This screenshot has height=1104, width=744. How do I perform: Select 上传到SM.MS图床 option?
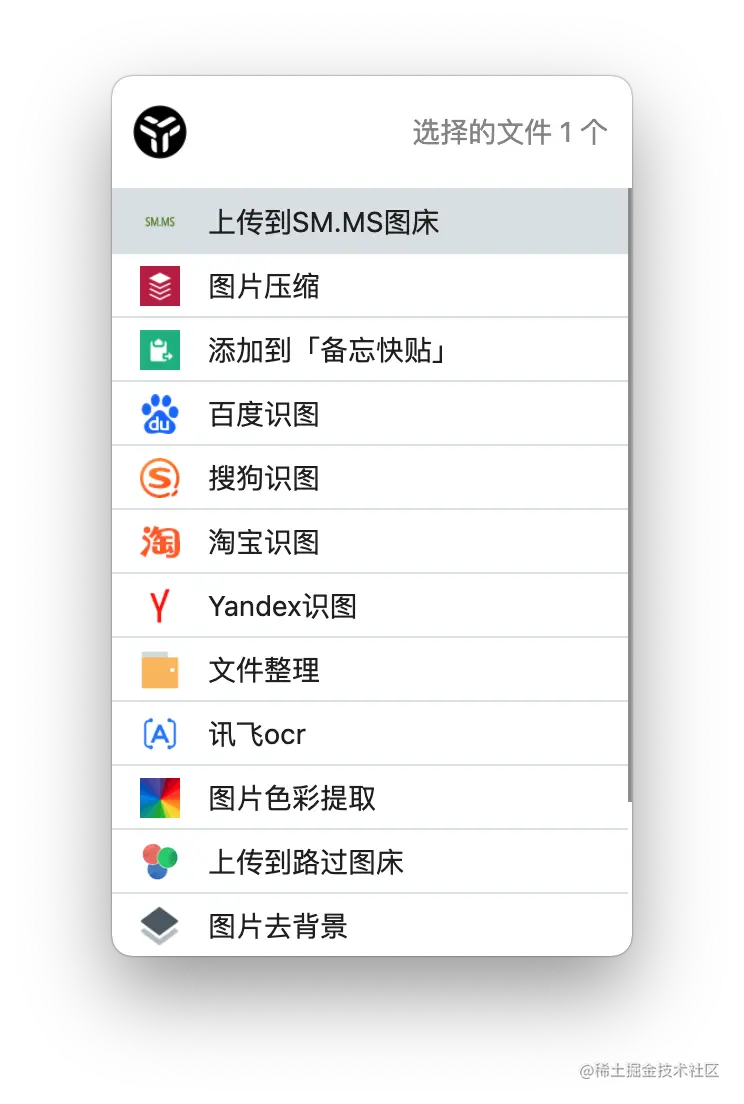tap(323, 222)
